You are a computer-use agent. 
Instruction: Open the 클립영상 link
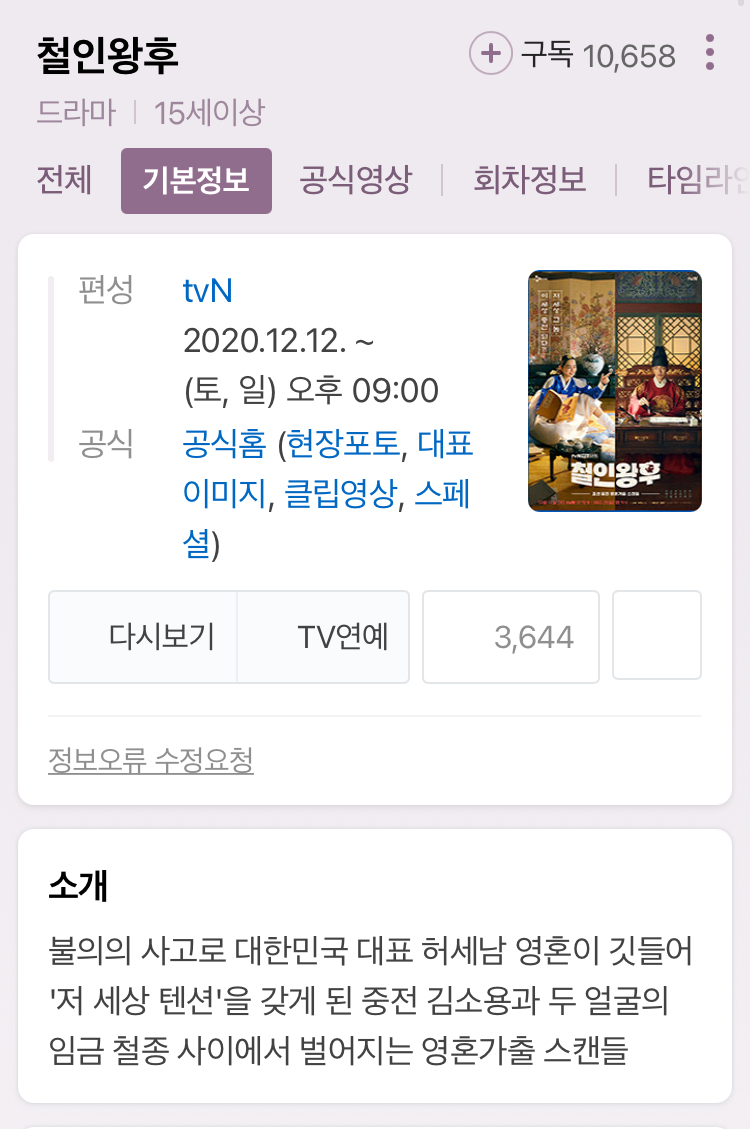tap(341, 493)
